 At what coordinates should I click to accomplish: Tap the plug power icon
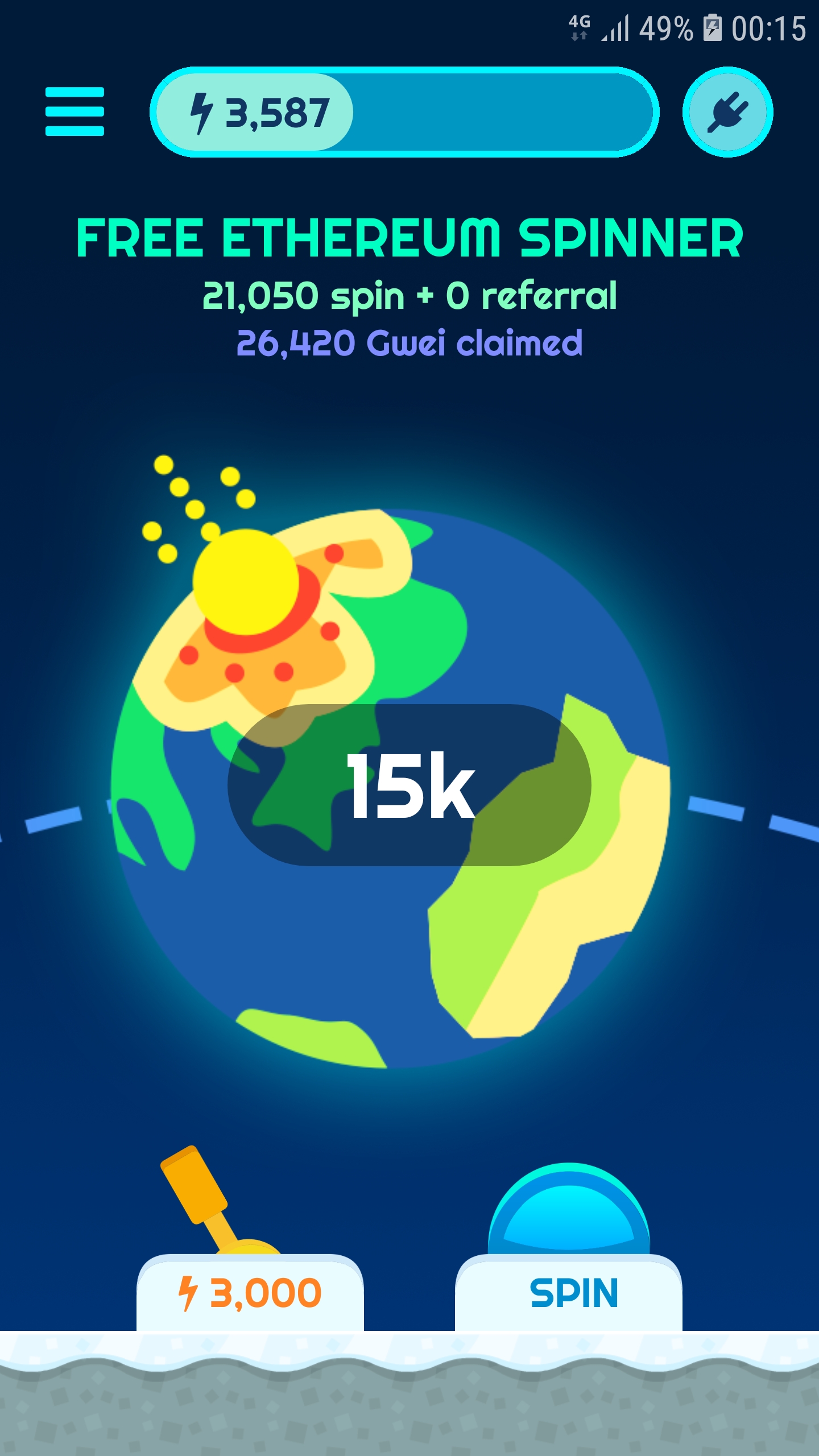pos(729,111)
